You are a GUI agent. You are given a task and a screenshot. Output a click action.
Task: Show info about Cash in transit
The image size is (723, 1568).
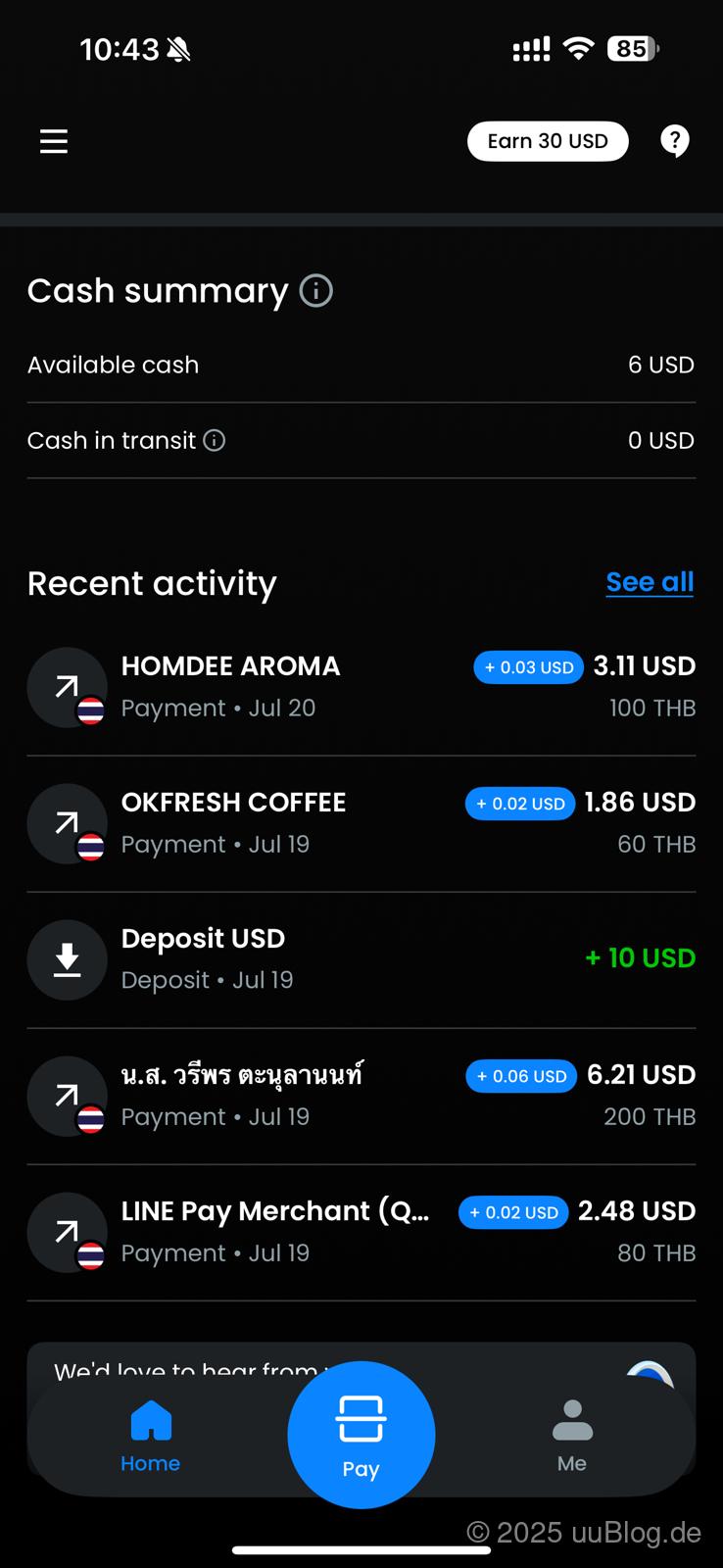pyautogui.click(x=215, y=441)
